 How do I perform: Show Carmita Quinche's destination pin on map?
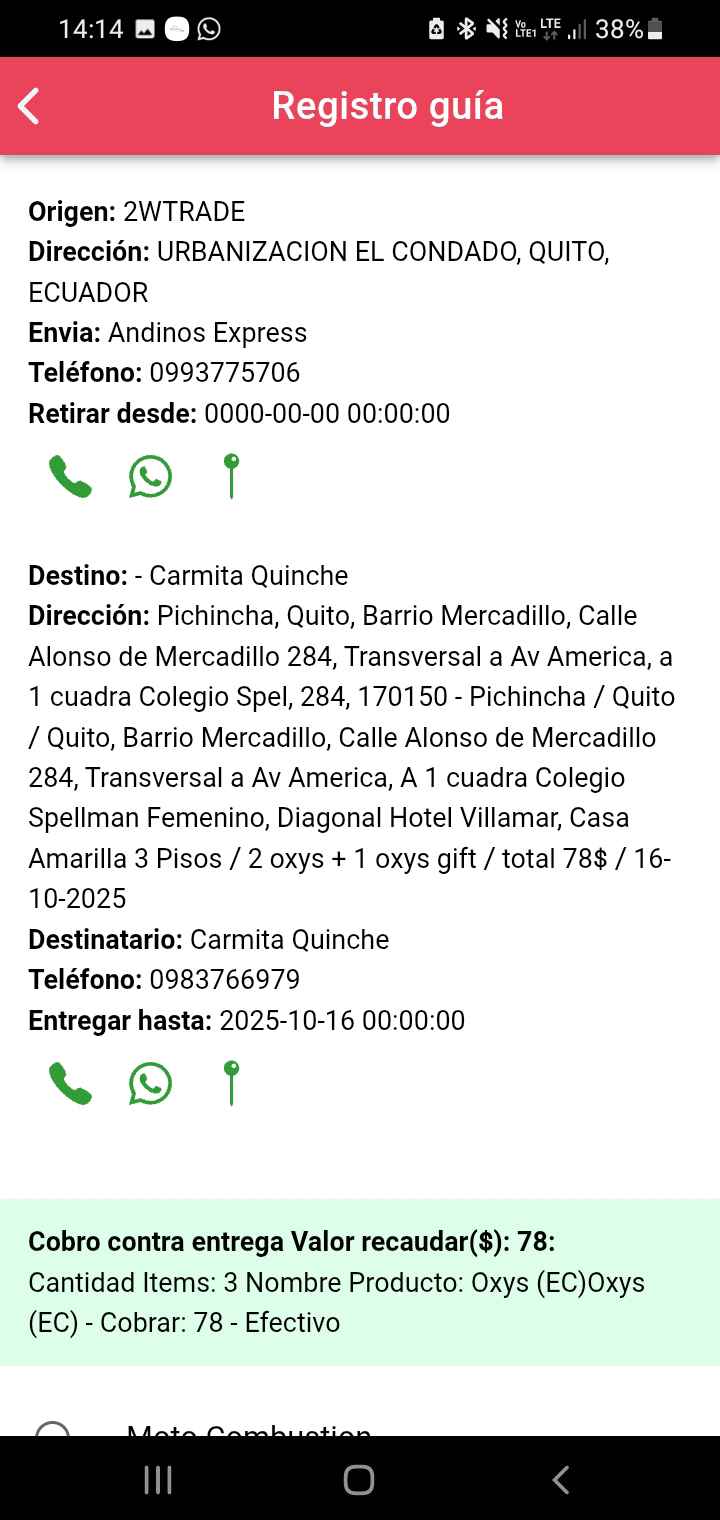coord(231,1083)
